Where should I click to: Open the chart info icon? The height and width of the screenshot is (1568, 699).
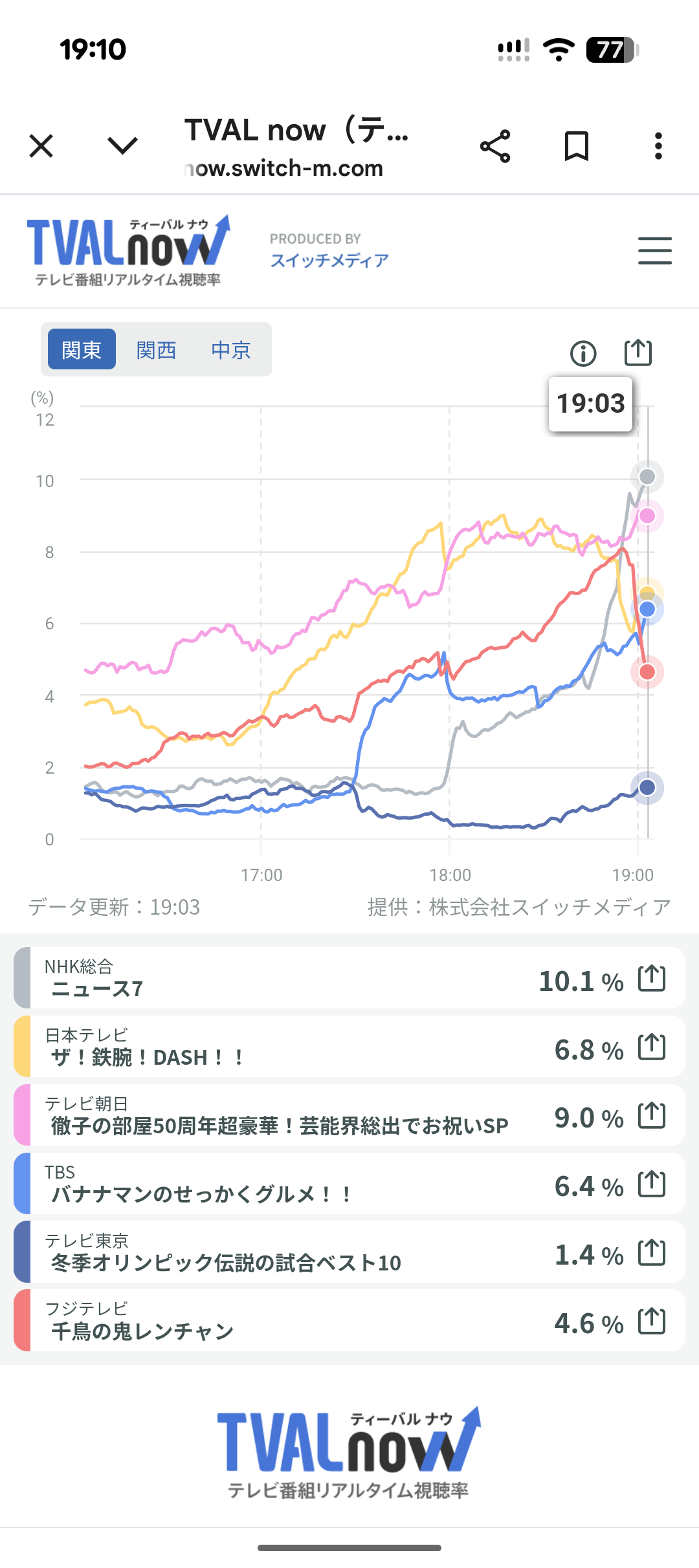(583, 353)
